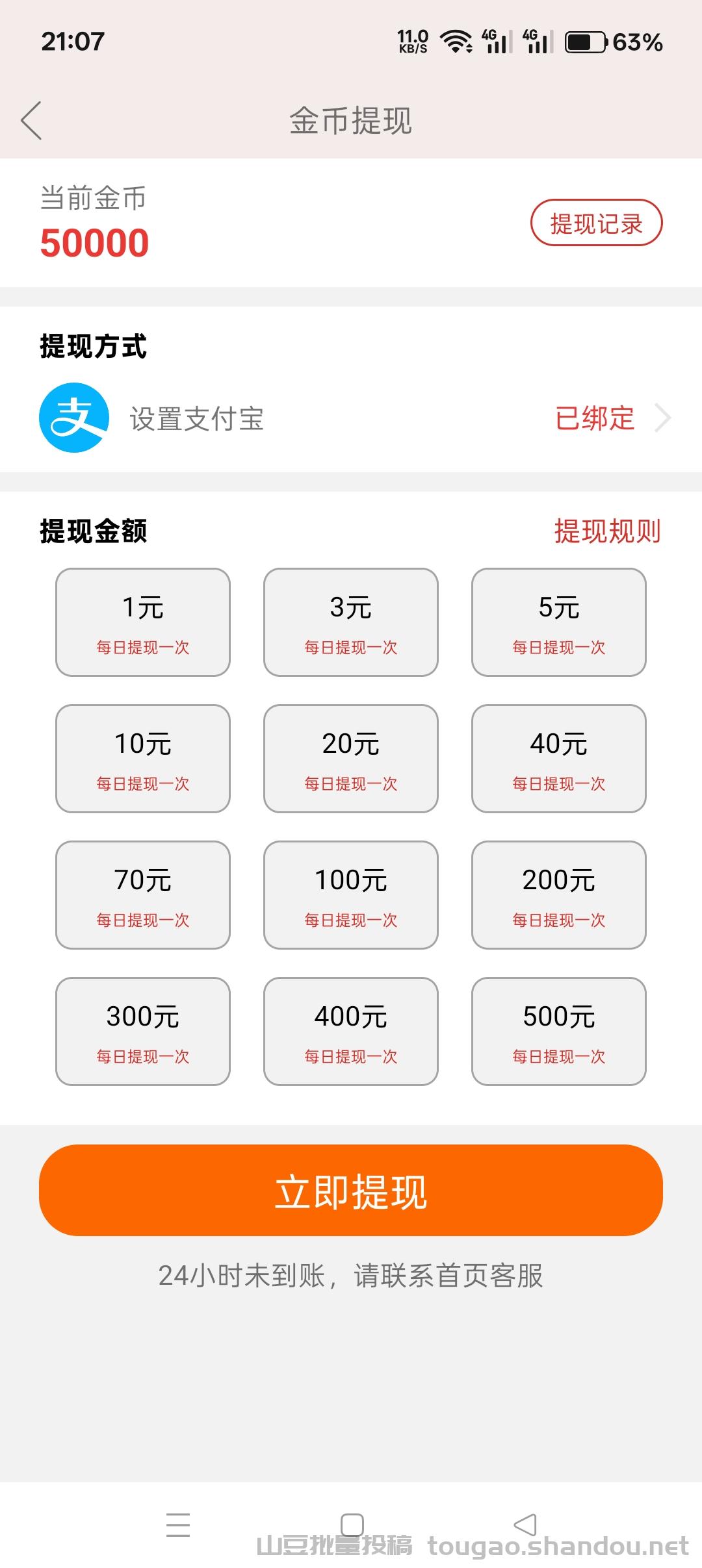Select the 40元 withdrawal amount
Screen dimensions: 702x1568
click(559, 759)
